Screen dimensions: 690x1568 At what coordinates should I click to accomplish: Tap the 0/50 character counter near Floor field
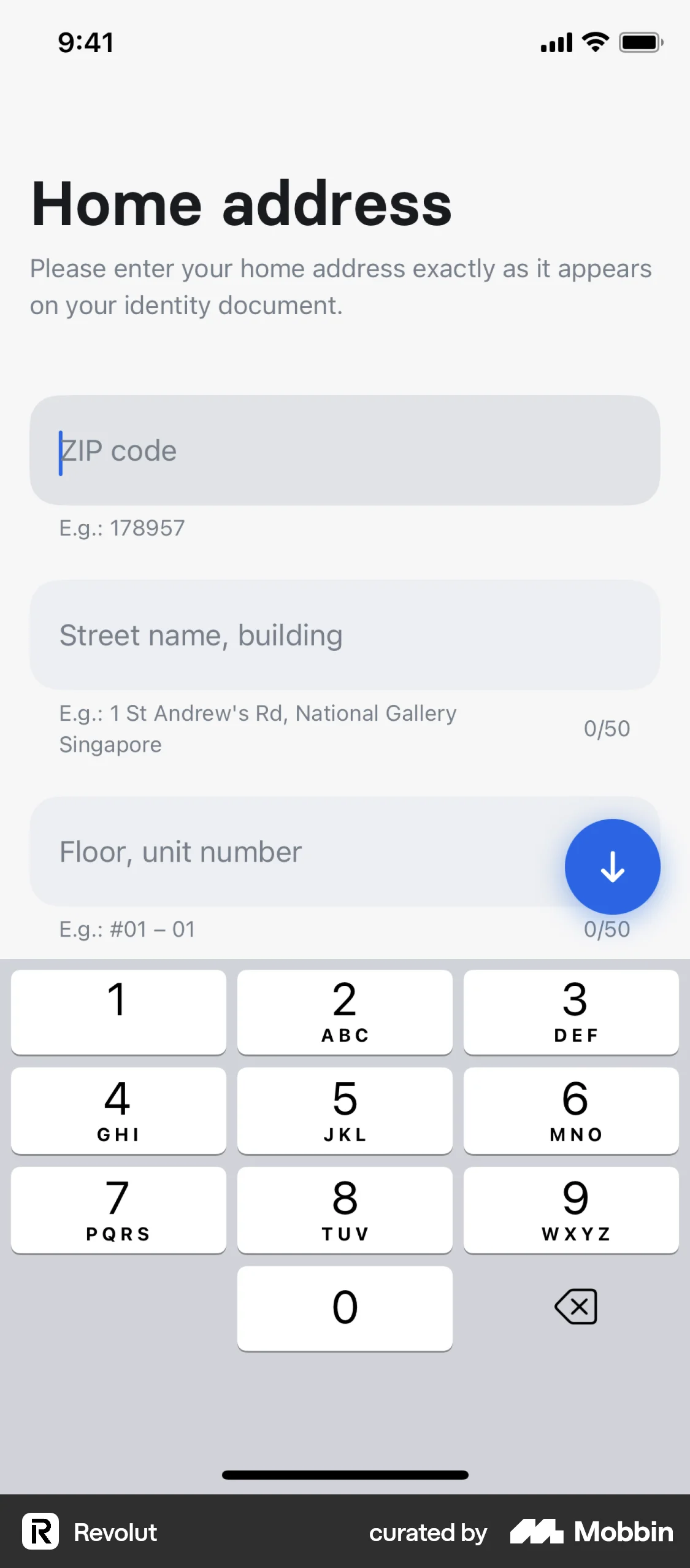pyautogui.click(x=608, y=928)
